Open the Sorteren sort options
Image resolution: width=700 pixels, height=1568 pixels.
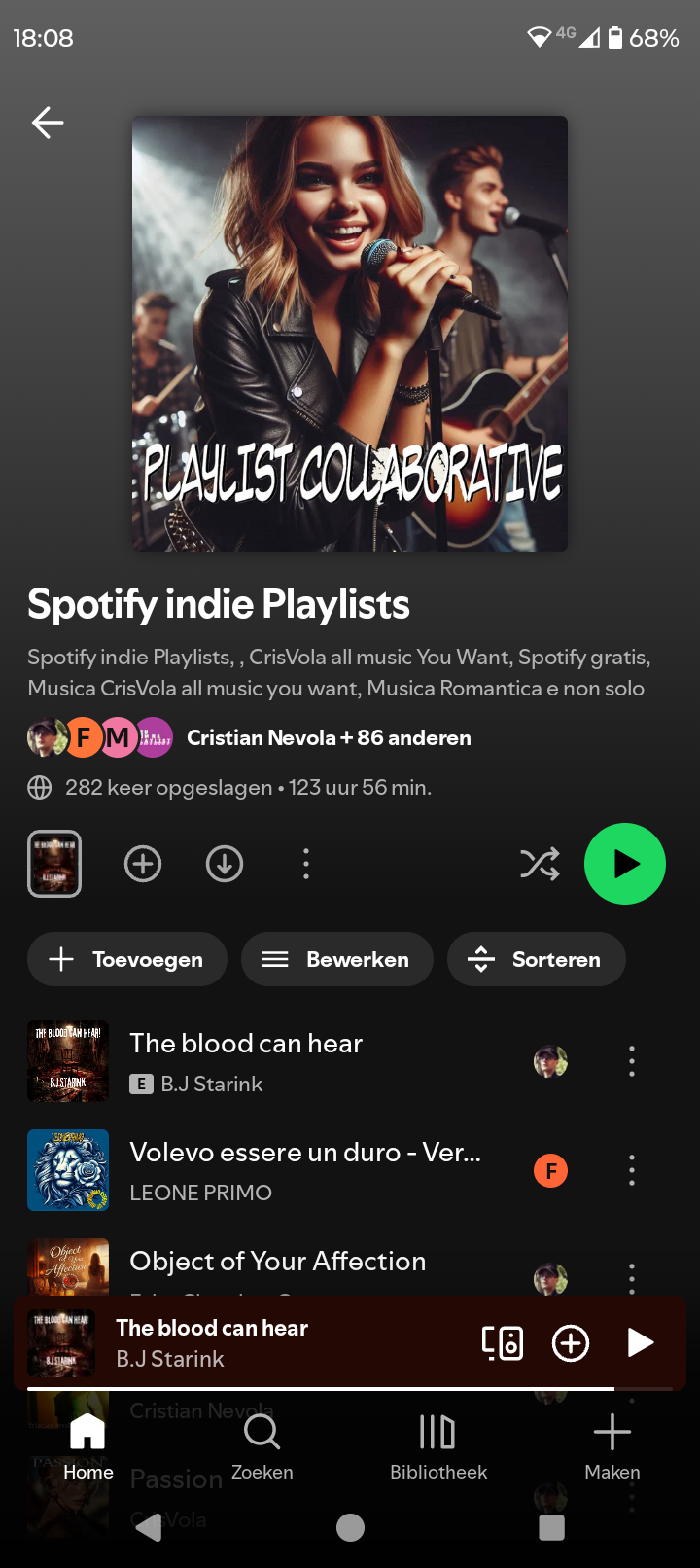click(x=536, y=959)
